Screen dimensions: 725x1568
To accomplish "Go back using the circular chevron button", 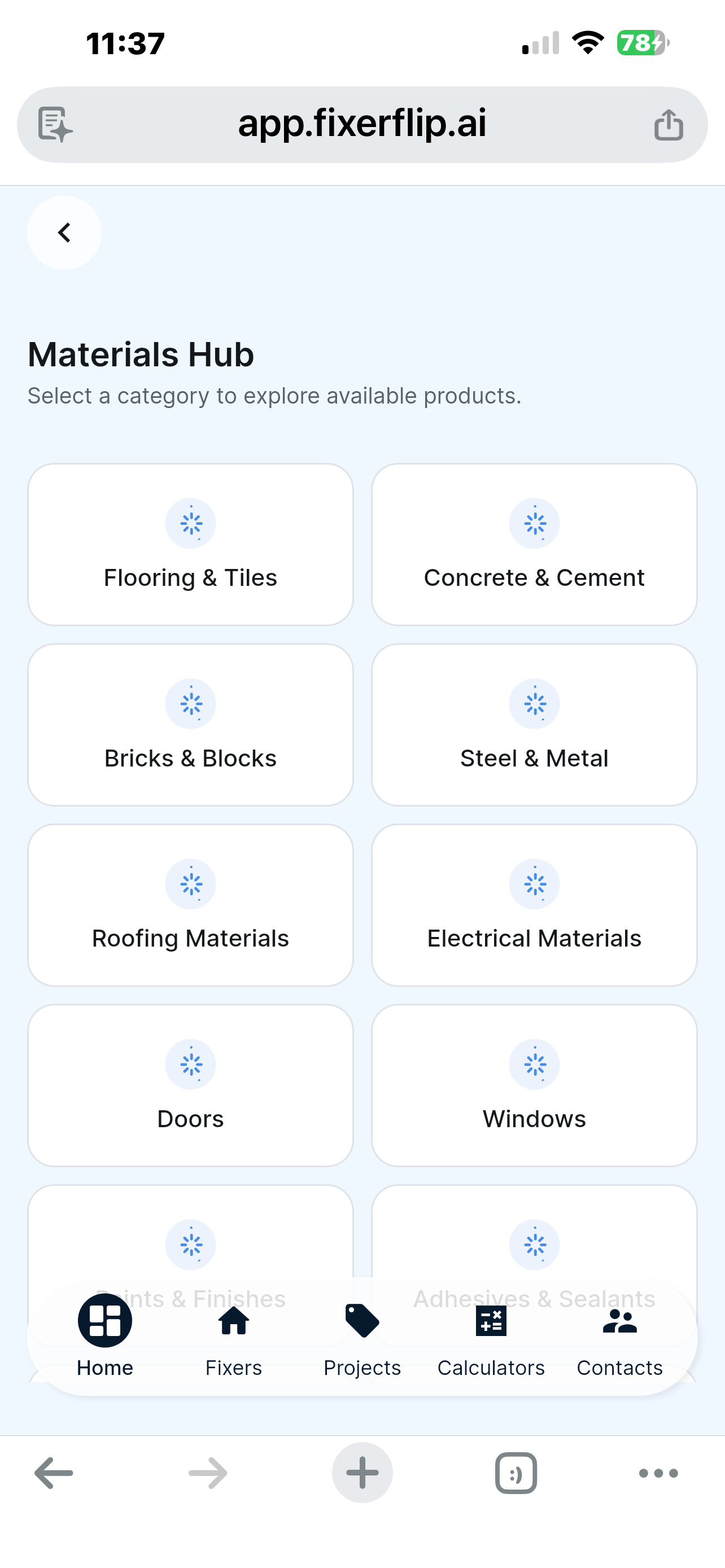I will tap(64, 232).
